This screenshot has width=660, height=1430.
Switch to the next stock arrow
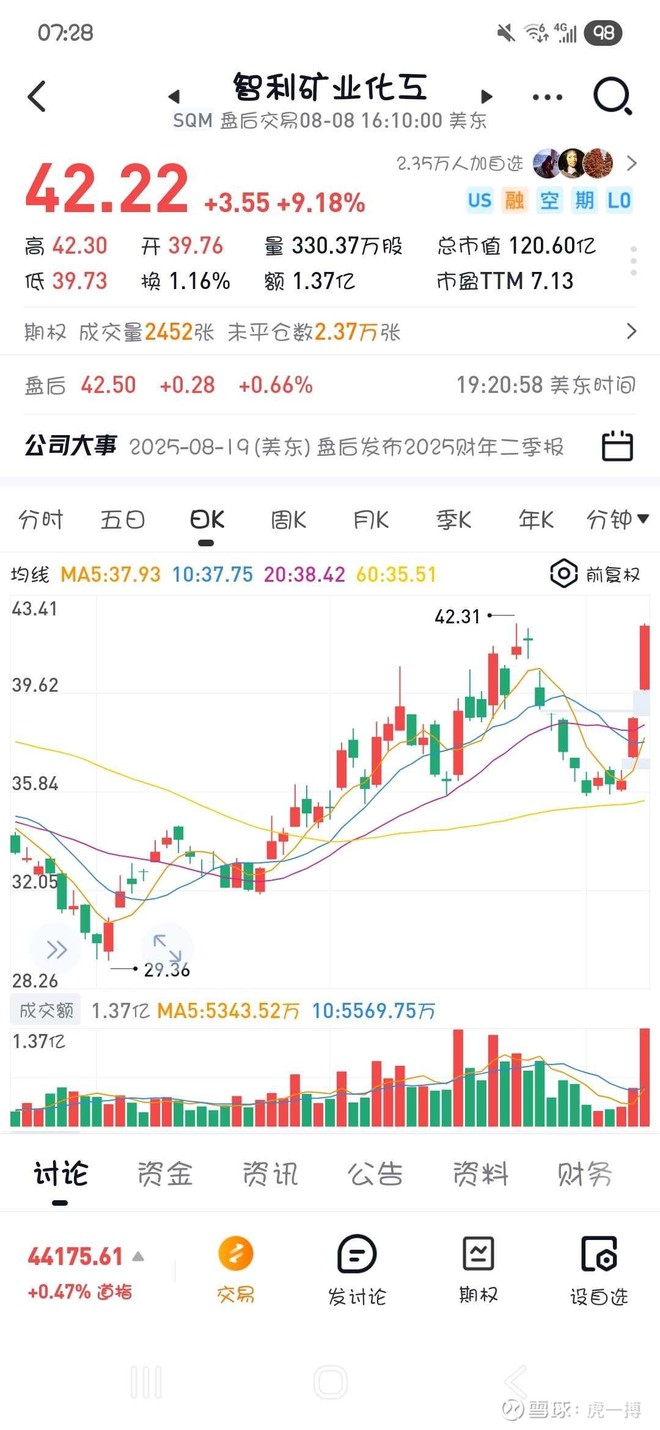tap(487, 97)
